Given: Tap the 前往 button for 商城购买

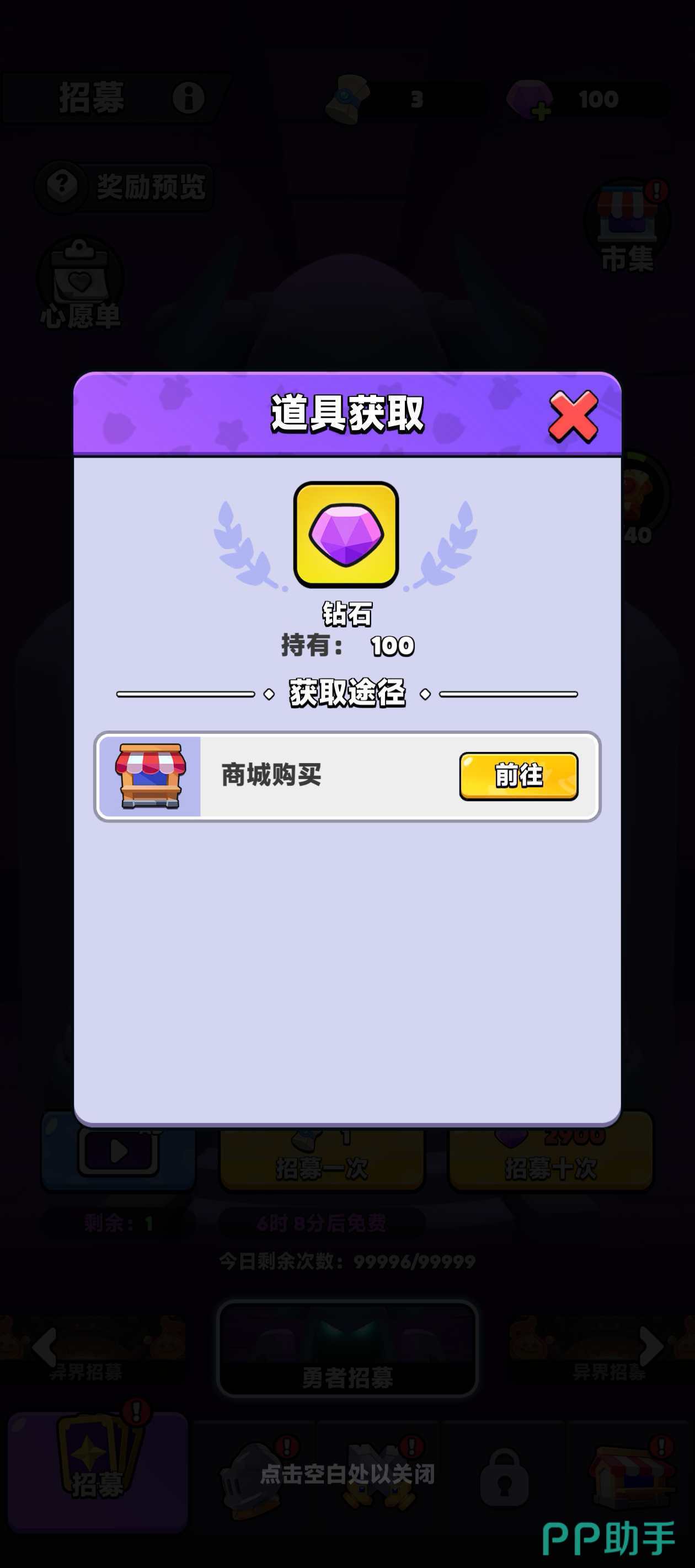Looking at the screenshot, I should tap(518, 776).
